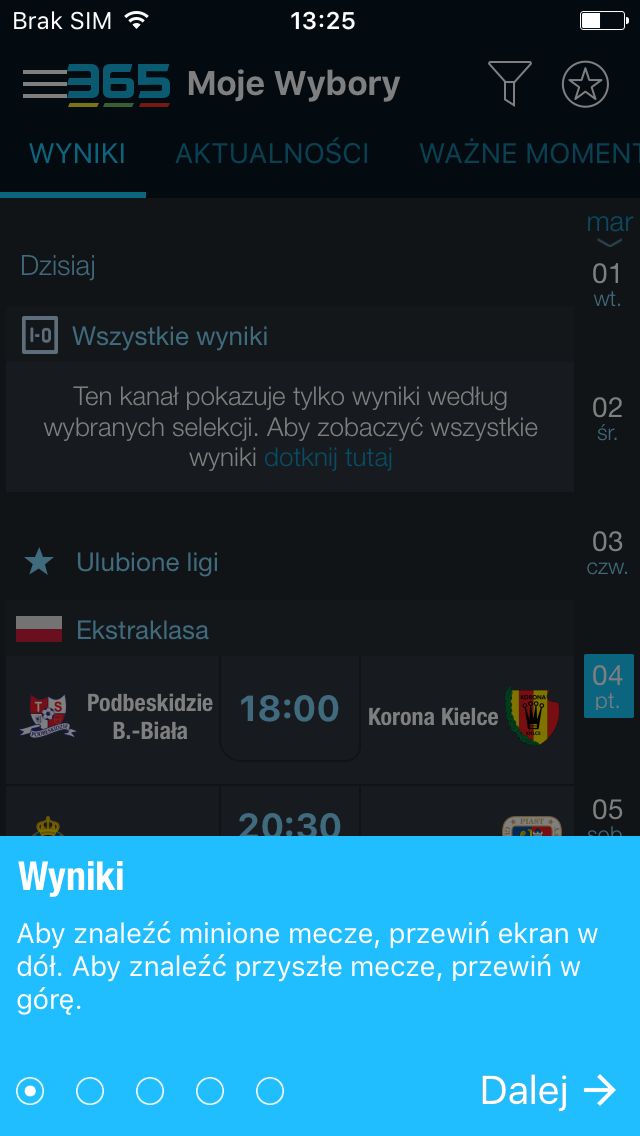Switch to the Ważne momenty tab
The width and height of the screenshot is (640, 1136).
pos(529,154)
